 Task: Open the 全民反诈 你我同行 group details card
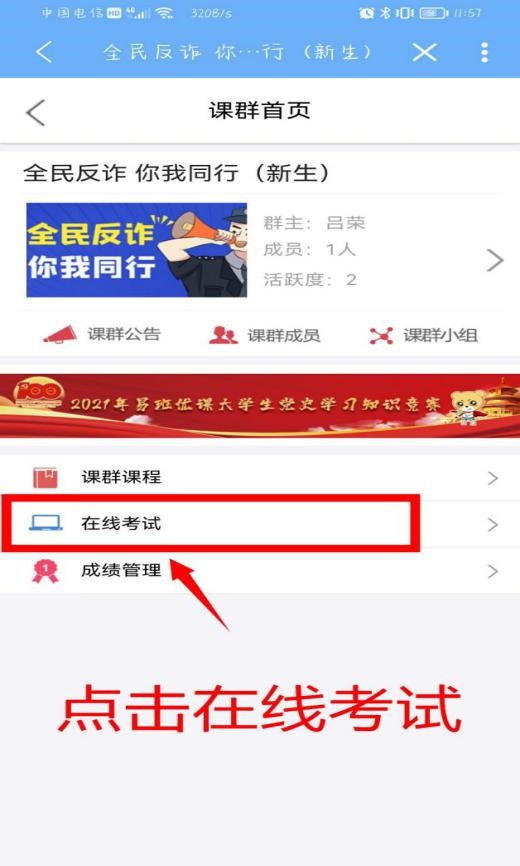260,250
